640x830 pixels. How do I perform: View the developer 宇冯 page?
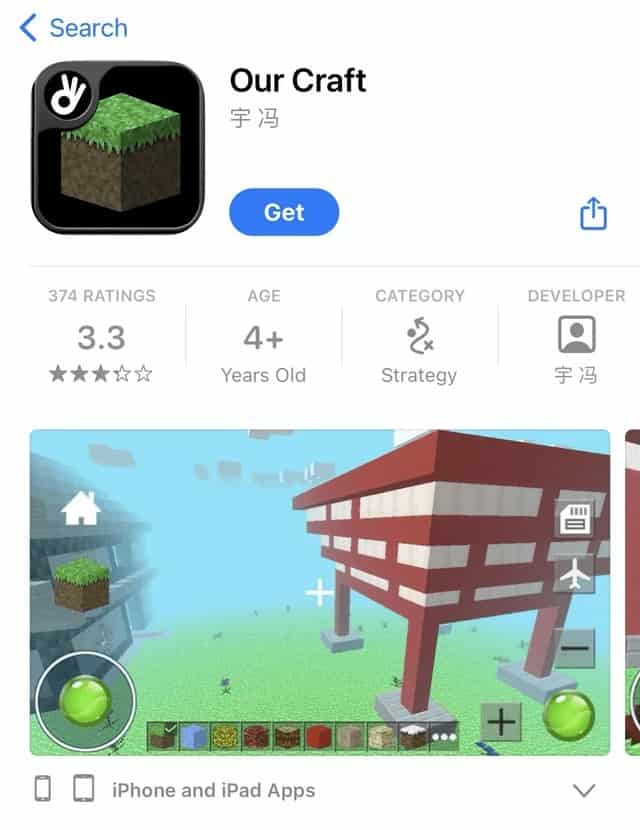click(x=576, y=338)
